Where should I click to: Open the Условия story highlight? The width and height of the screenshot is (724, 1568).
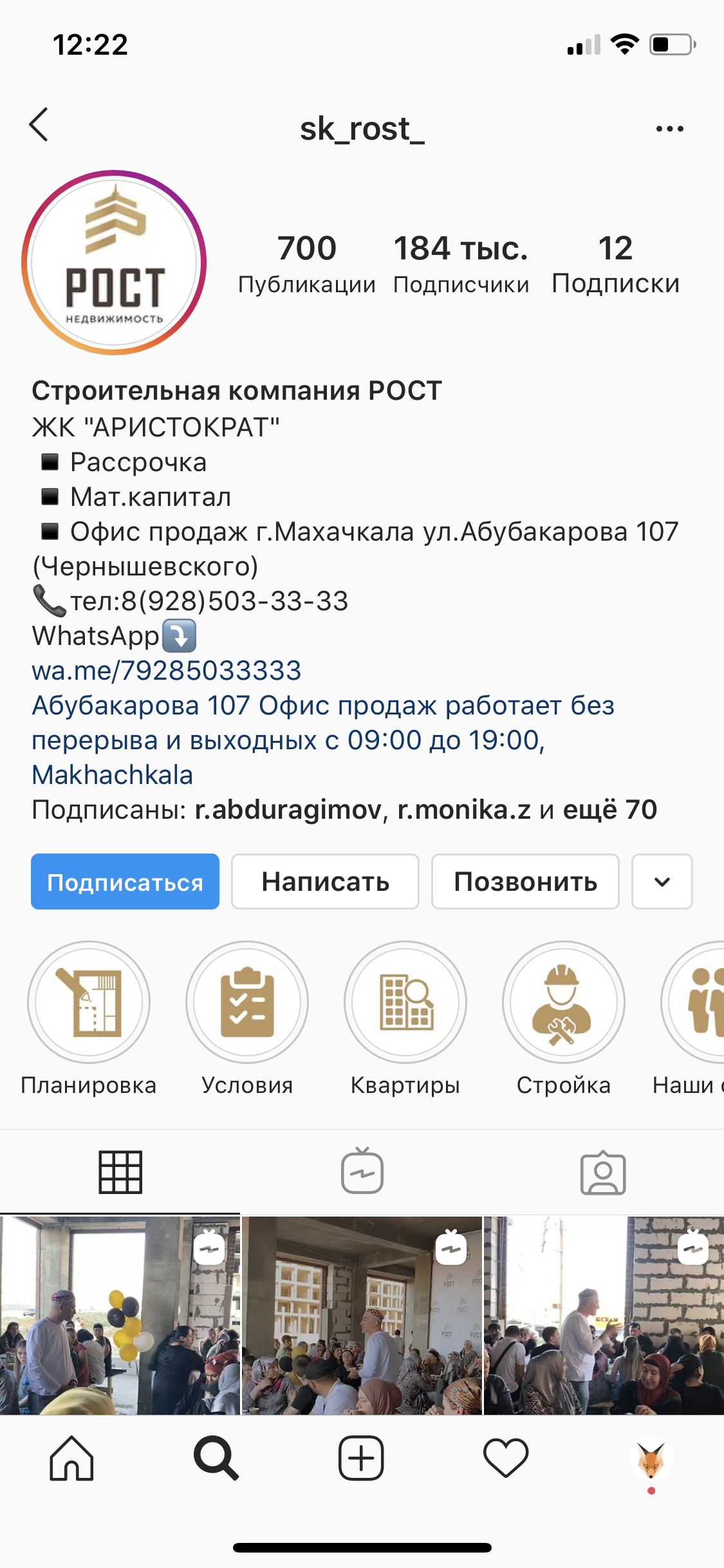pos(247,1002)
